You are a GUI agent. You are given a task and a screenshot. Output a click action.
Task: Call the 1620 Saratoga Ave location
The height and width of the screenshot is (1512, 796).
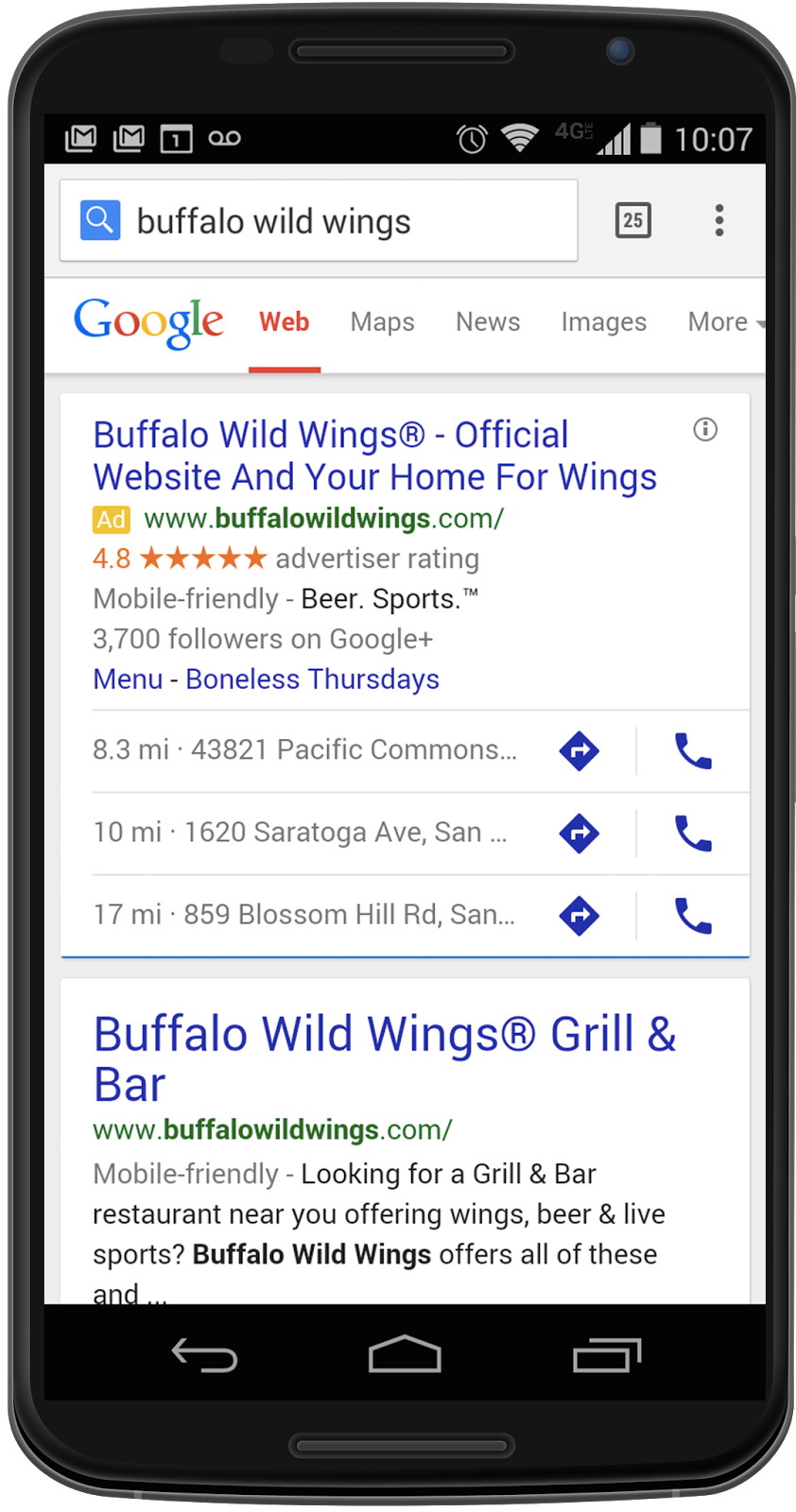coord(693,833)
